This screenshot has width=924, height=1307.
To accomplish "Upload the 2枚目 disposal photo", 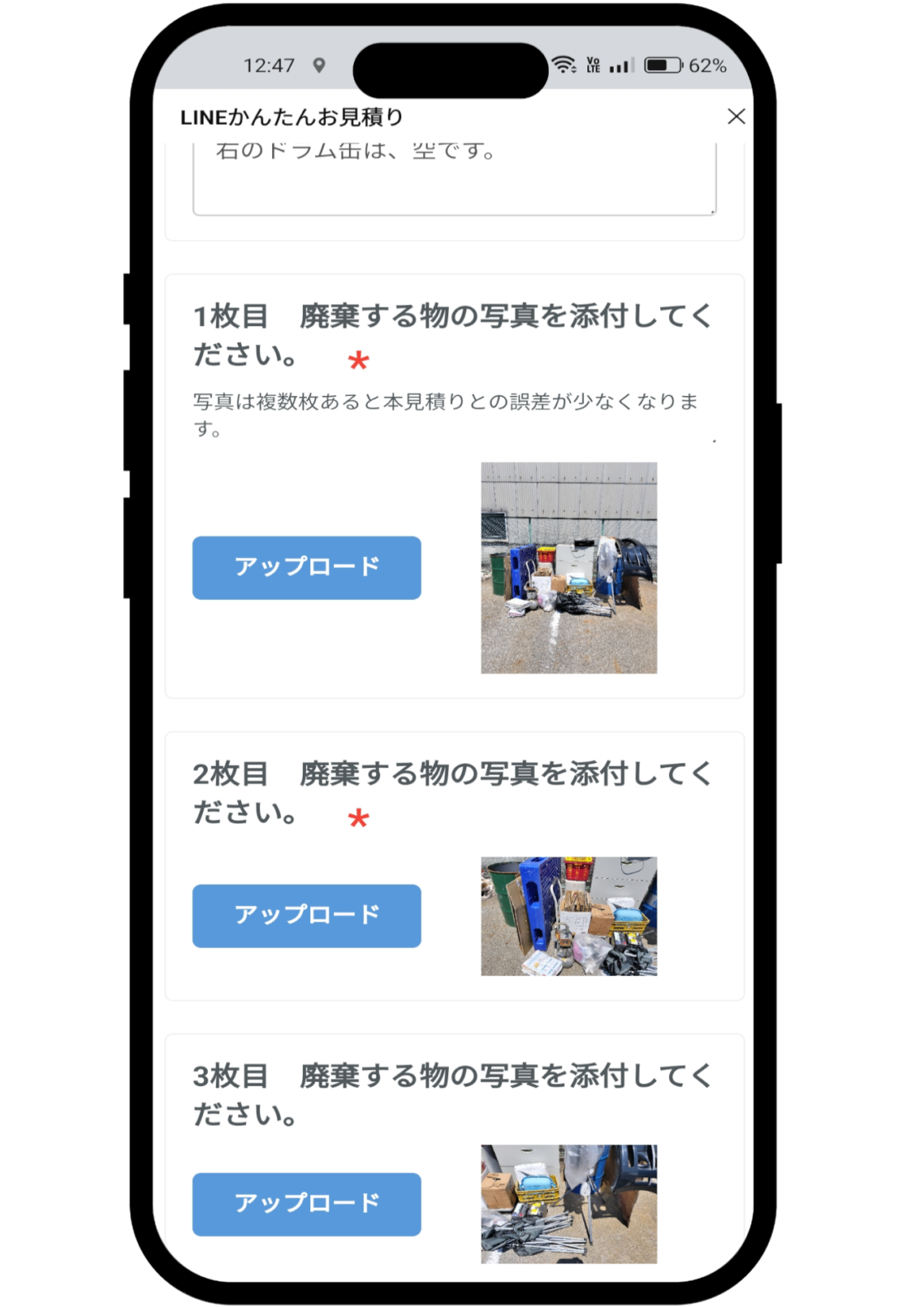I will click(306, 916).
